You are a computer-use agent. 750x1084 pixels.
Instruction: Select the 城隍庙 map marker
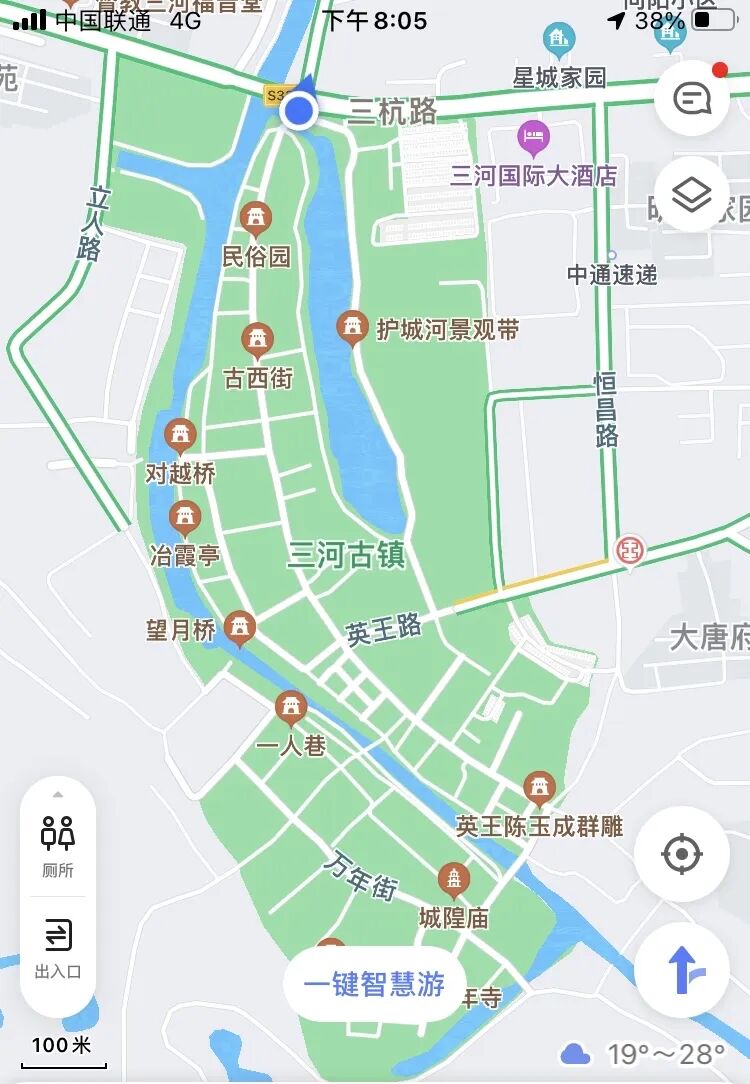453,881
